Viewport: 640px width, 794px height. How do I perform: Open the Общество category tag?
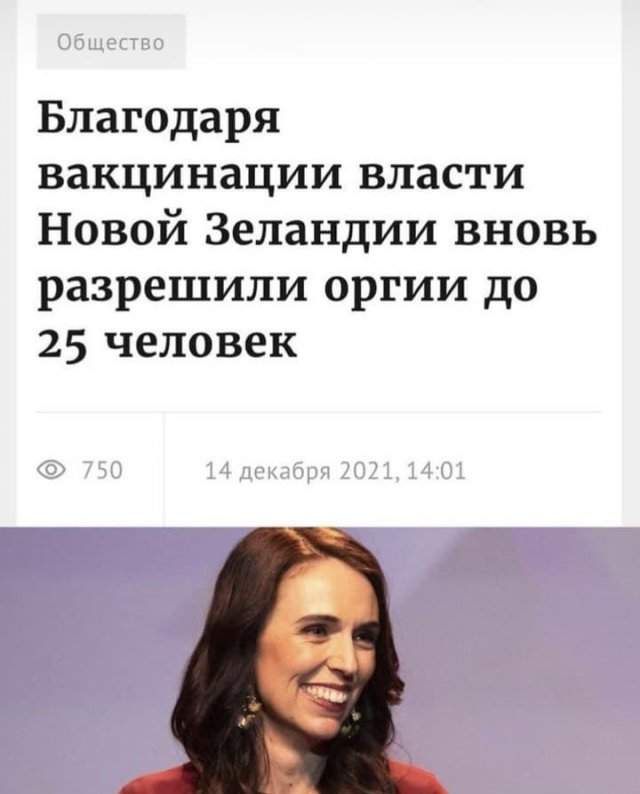[x=110, y=42]
